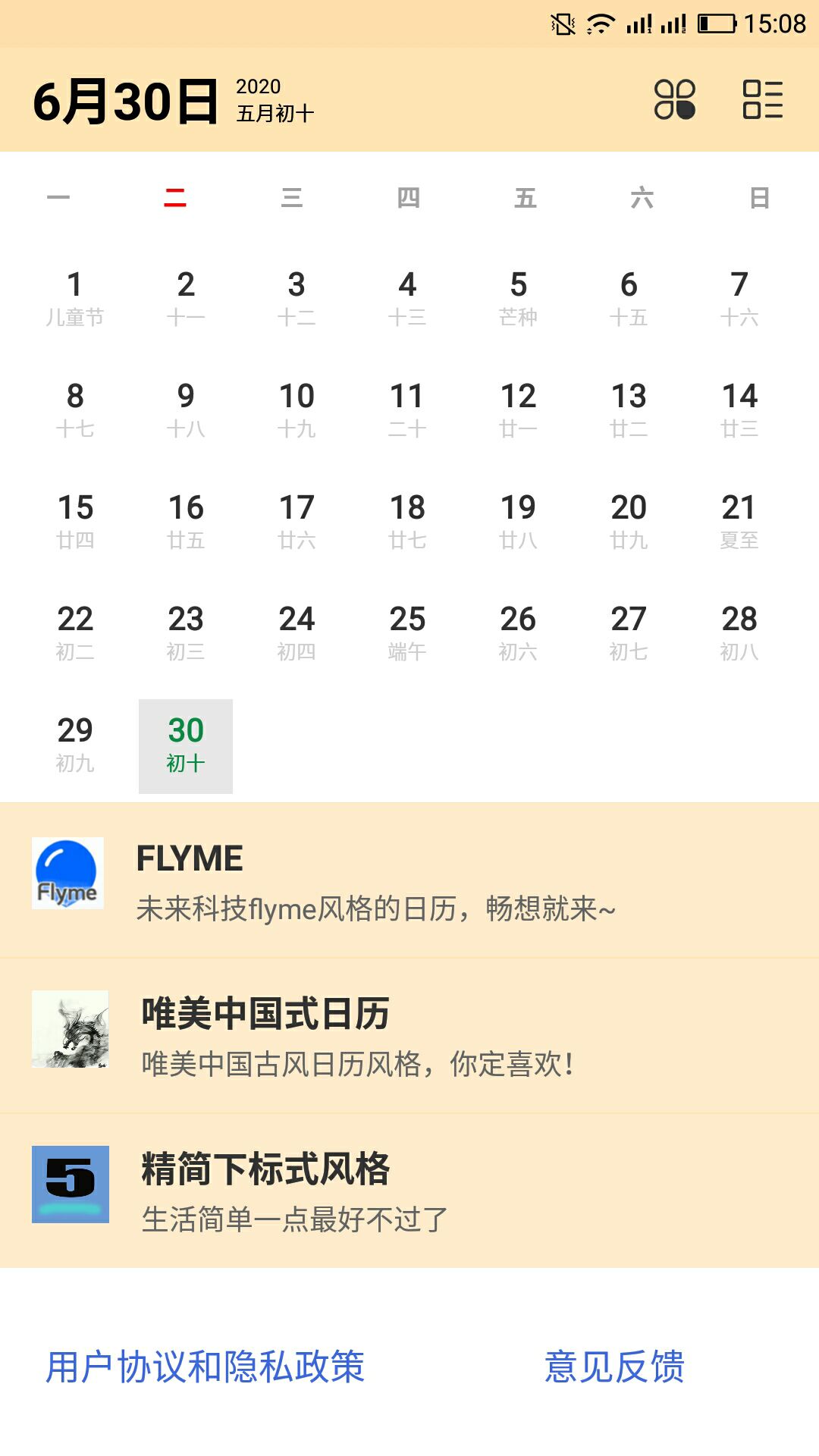This screenshot has height=1456, width=819.
Task: Open 用户协议和隐私政策 link
Action: point(206,1367)
